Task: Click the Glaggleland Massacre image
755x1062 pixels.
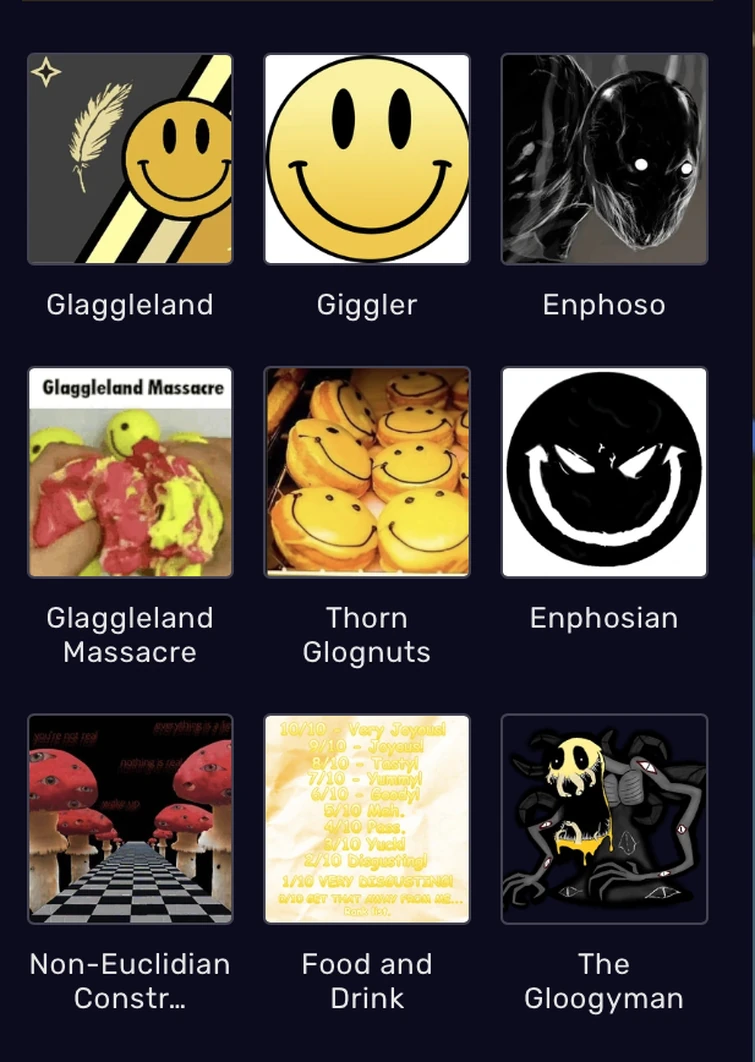Action: 130,472
